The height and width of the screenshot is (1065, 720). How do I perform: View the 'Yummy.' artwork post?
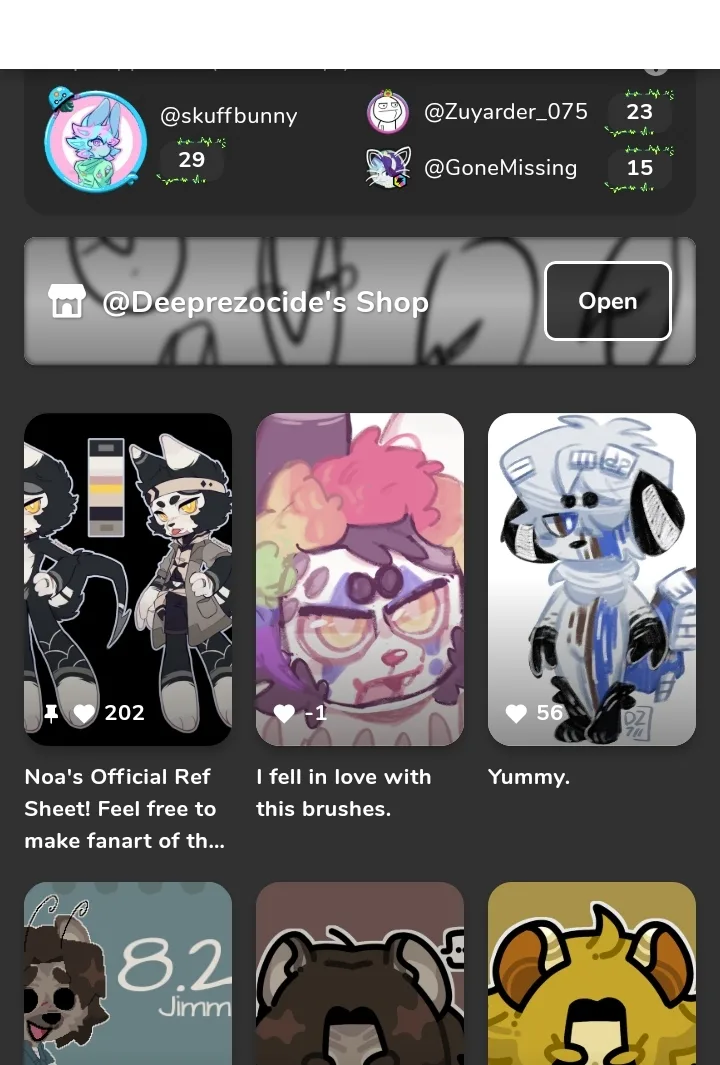point(592,580)
